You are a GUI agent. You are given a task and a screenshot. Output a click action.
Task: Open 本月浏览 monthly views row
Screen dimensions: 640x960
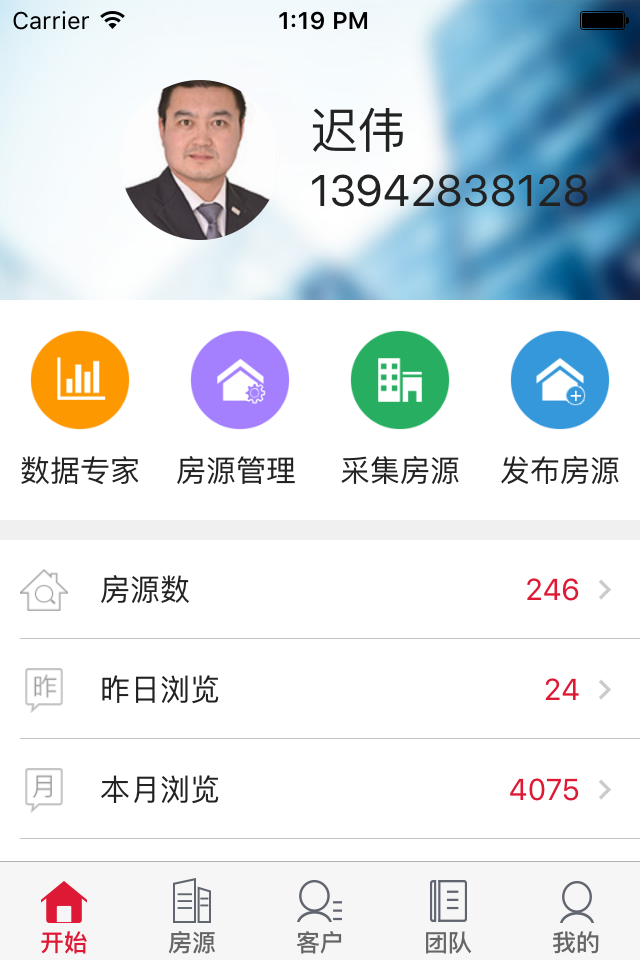tap(320, 790)
